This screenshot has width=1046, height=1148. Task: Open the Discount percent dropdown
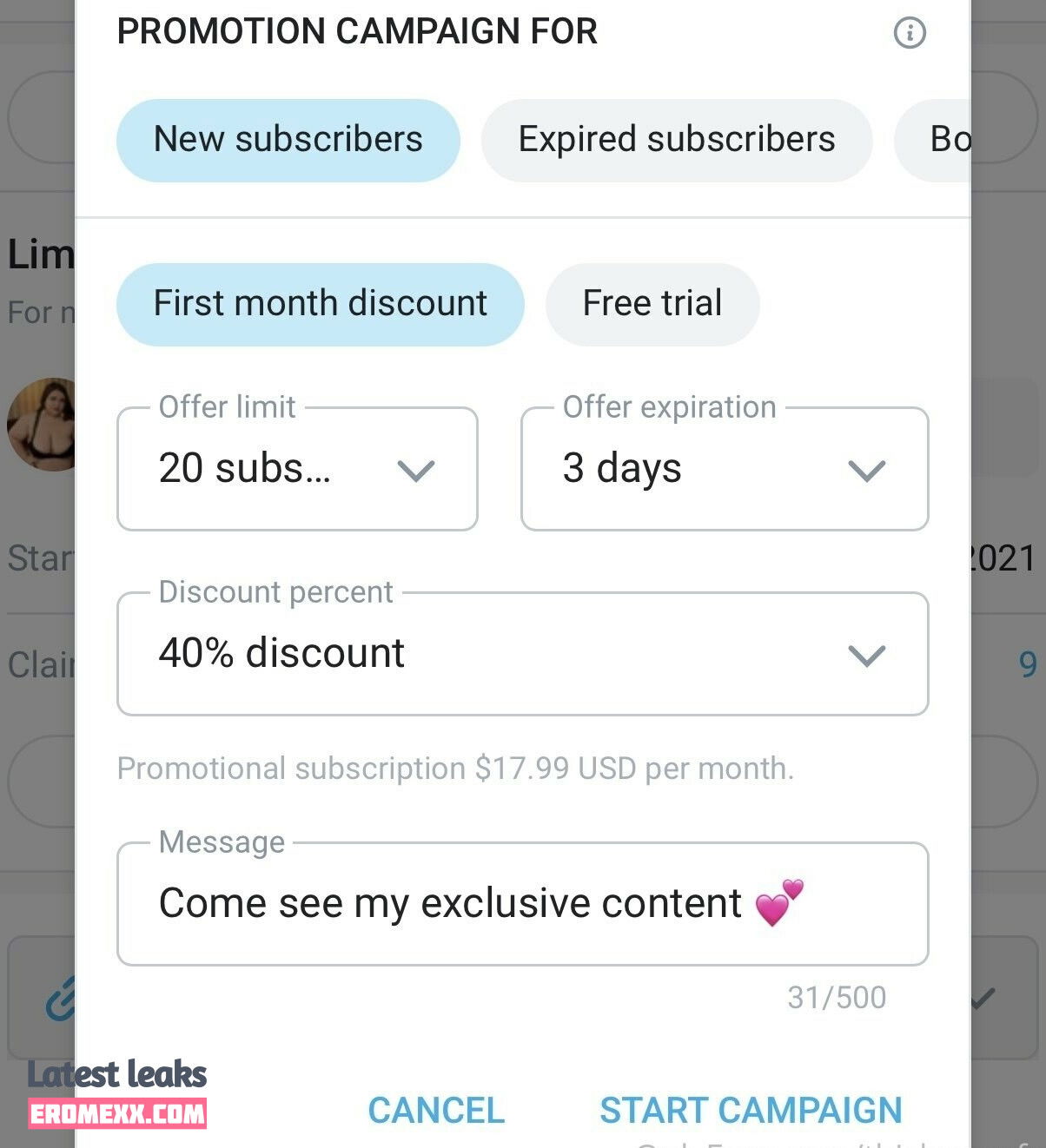[x=522, y=654]
